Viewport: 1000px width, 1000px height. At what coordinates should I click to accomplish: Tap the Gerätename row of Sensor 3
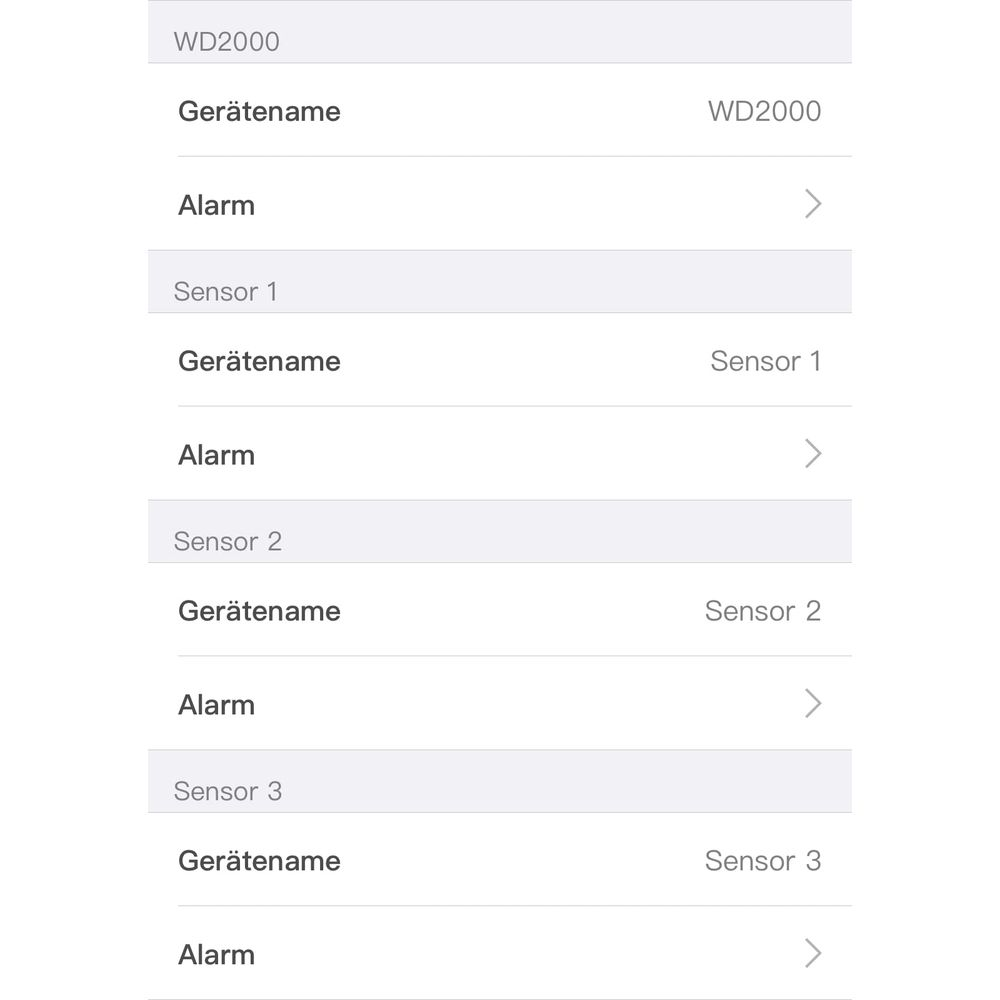click(500, 861)
